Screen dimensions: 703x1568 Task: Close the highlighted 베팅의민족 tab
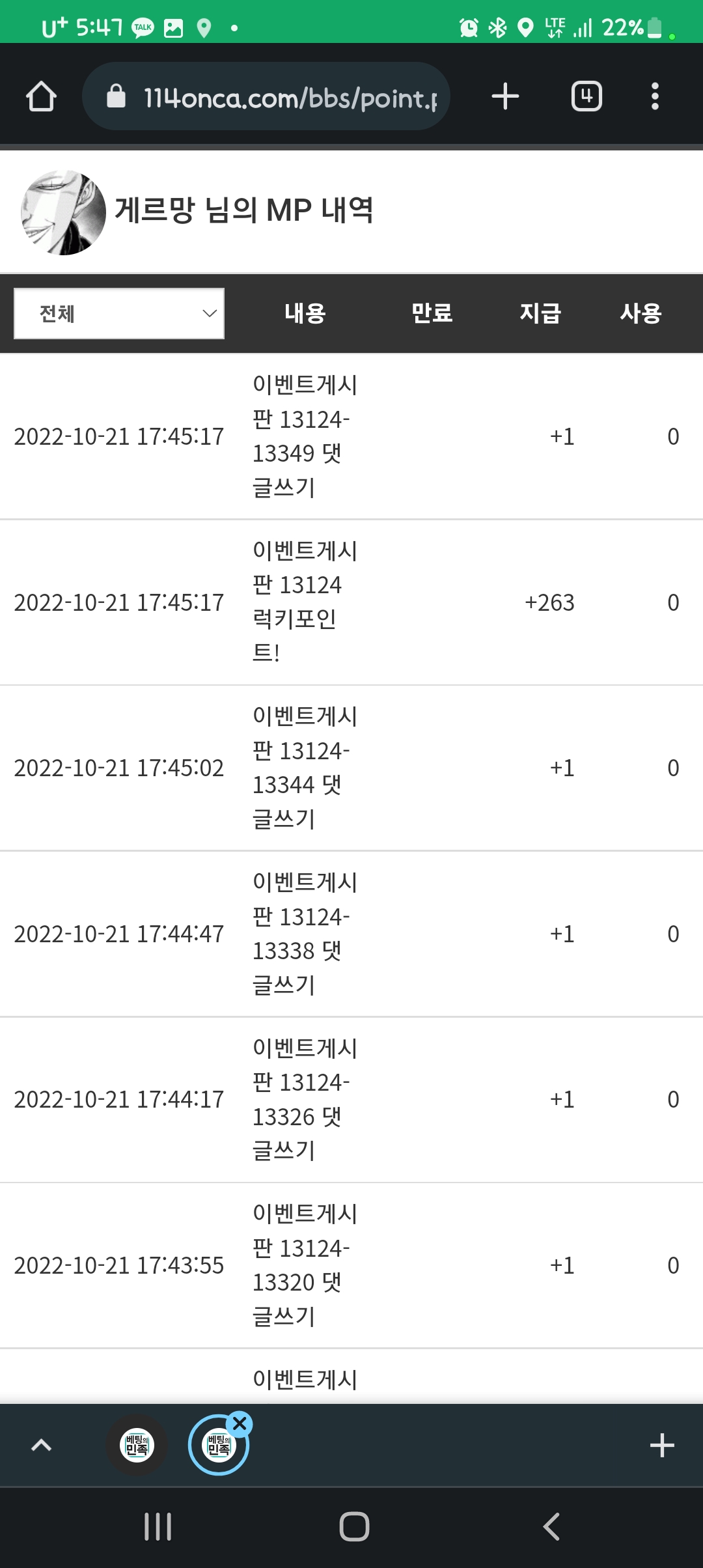tap(240, 1424)
